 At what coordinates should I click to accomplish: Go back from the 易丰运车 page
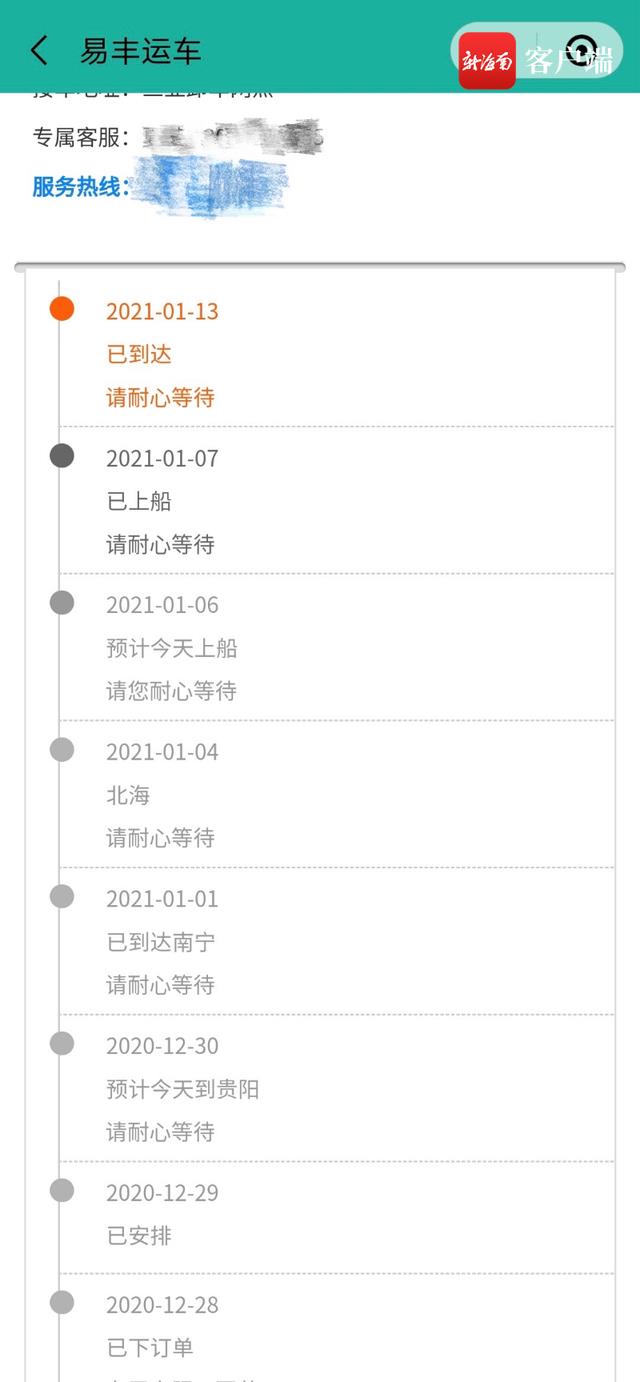click(39, 50)
